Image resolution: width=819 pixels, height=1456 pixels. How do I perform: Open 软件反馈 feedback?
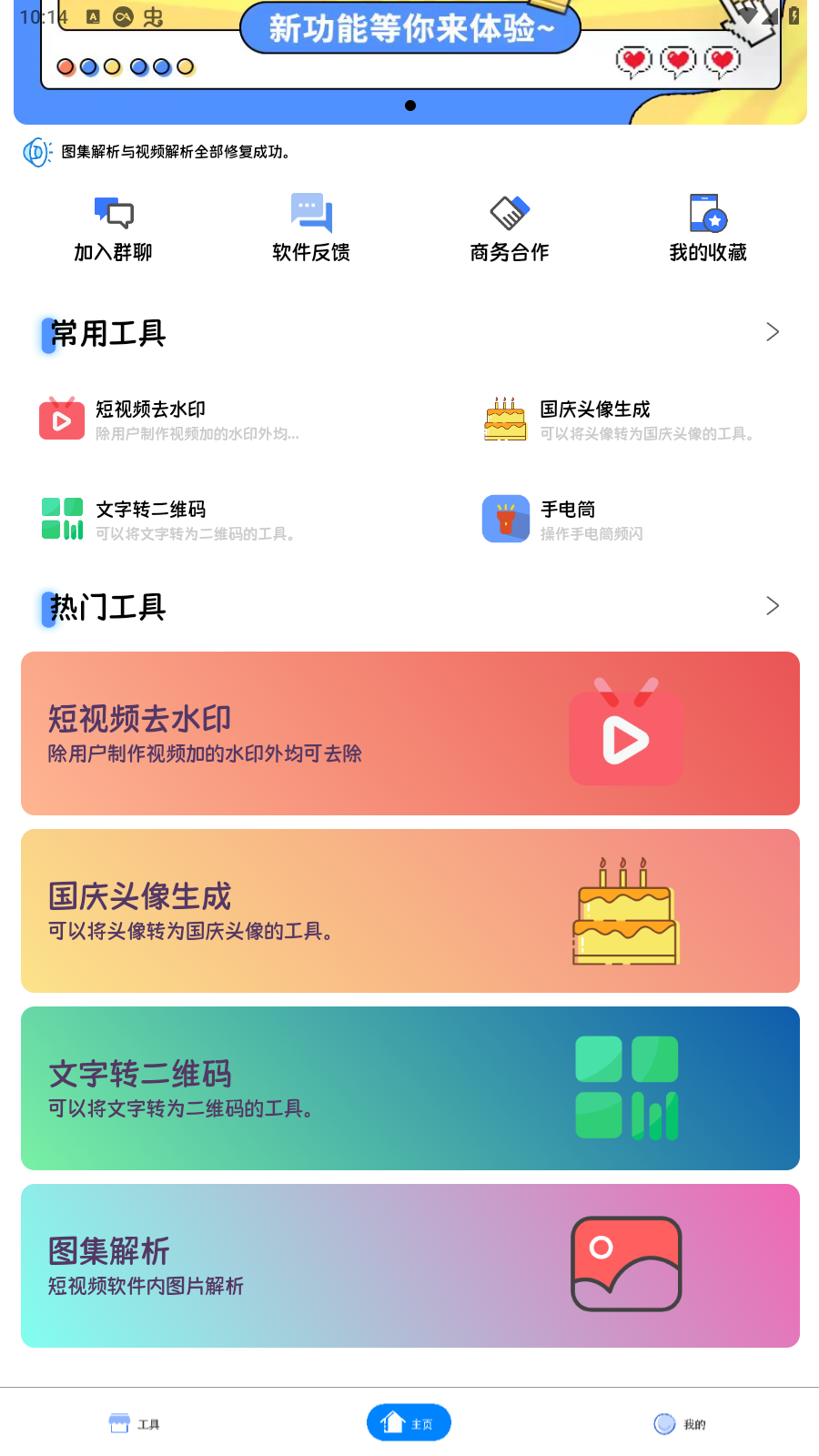point(311,229)
